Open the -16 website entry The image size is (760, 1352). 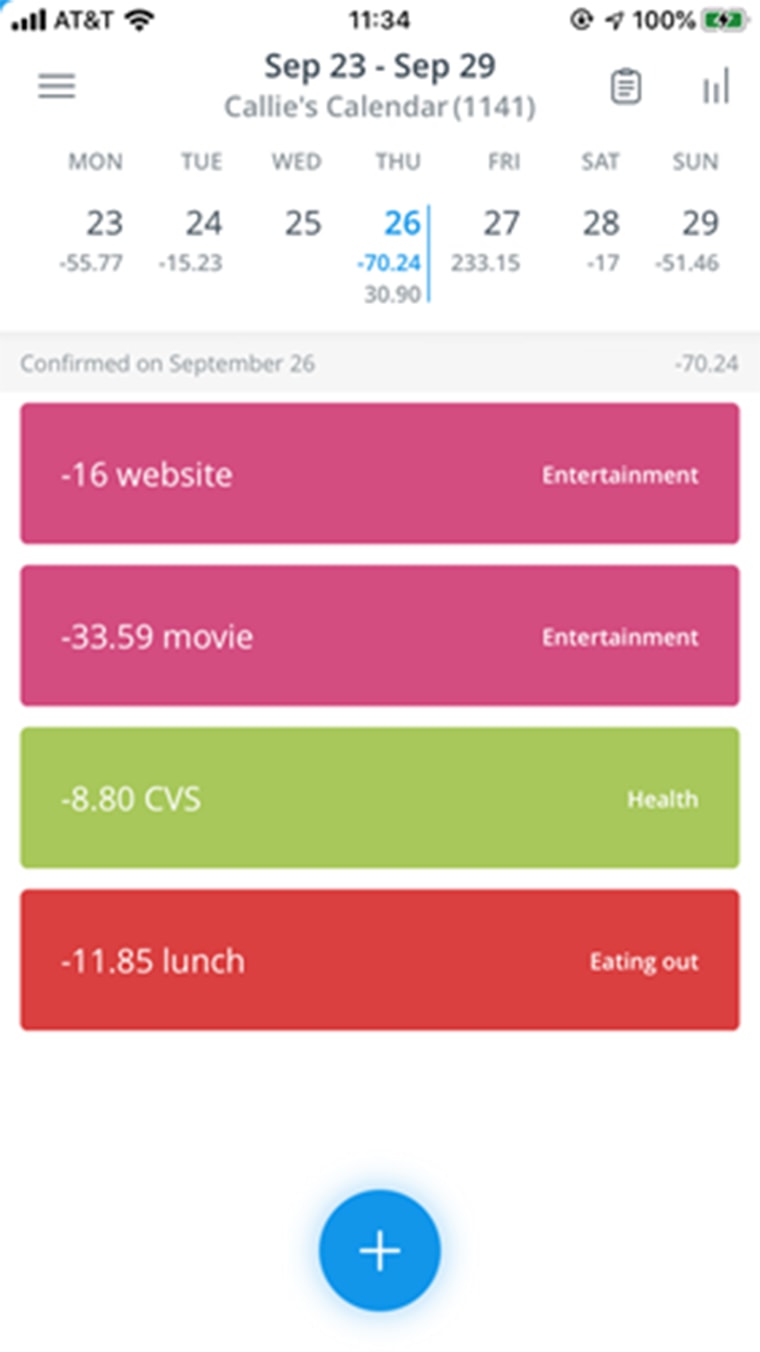tap(380, 473)
